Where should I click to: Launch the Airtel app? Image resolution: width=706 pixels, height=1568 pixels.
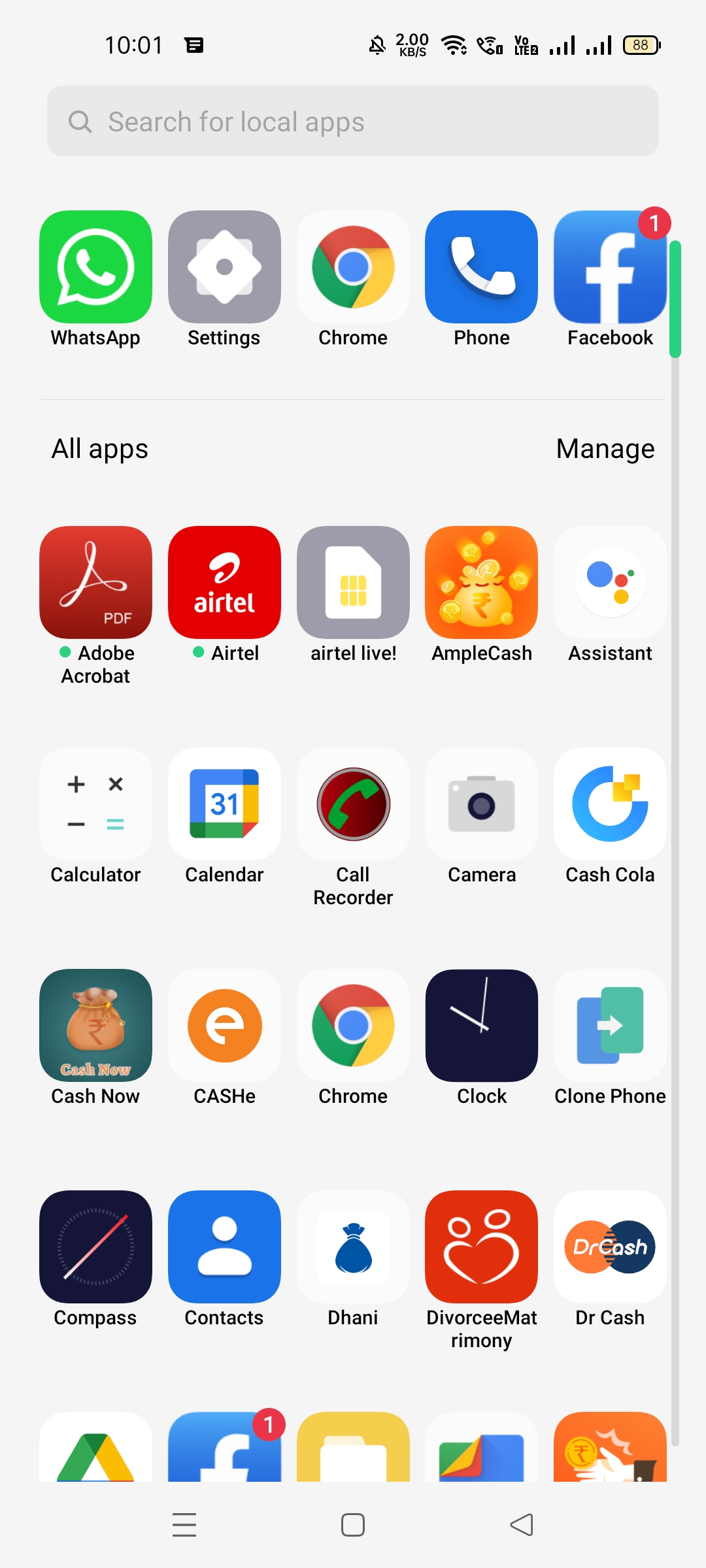(x=224, y=583)
